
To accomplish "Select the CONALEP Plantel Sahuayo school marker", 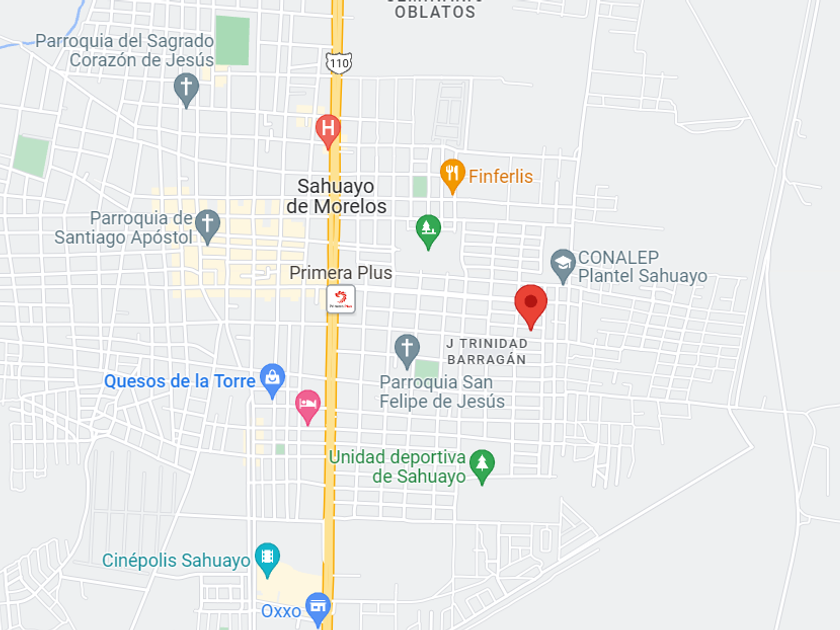I will [x=562, y=266].
